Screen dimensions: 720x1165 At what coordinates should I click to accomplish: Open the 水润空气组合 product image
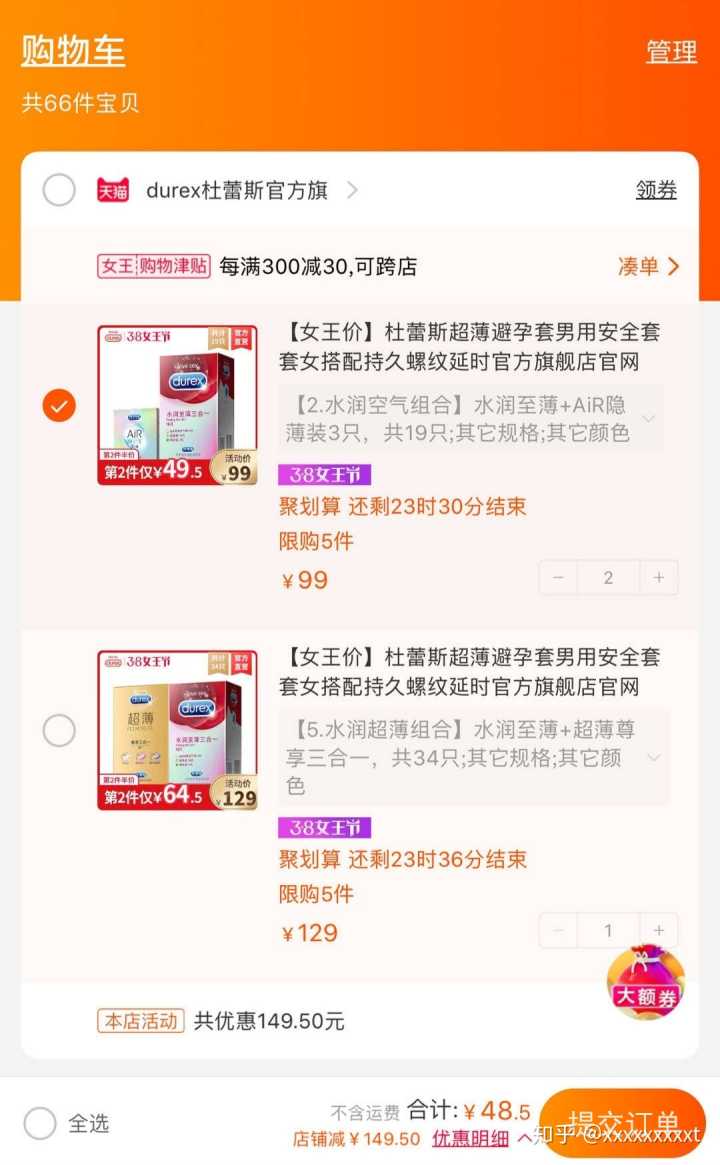177,405
